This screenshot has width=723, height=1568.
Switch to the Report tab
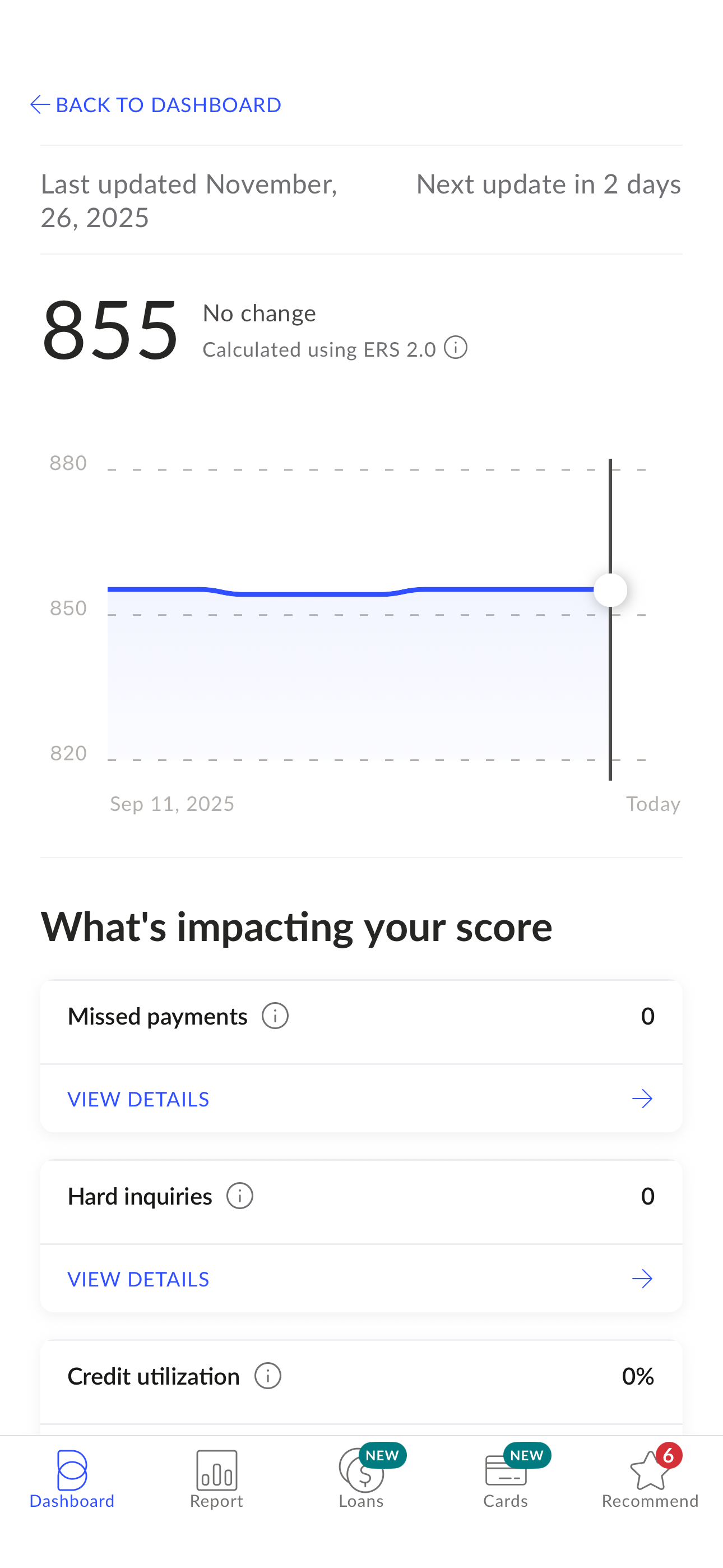pos(217,1479)
